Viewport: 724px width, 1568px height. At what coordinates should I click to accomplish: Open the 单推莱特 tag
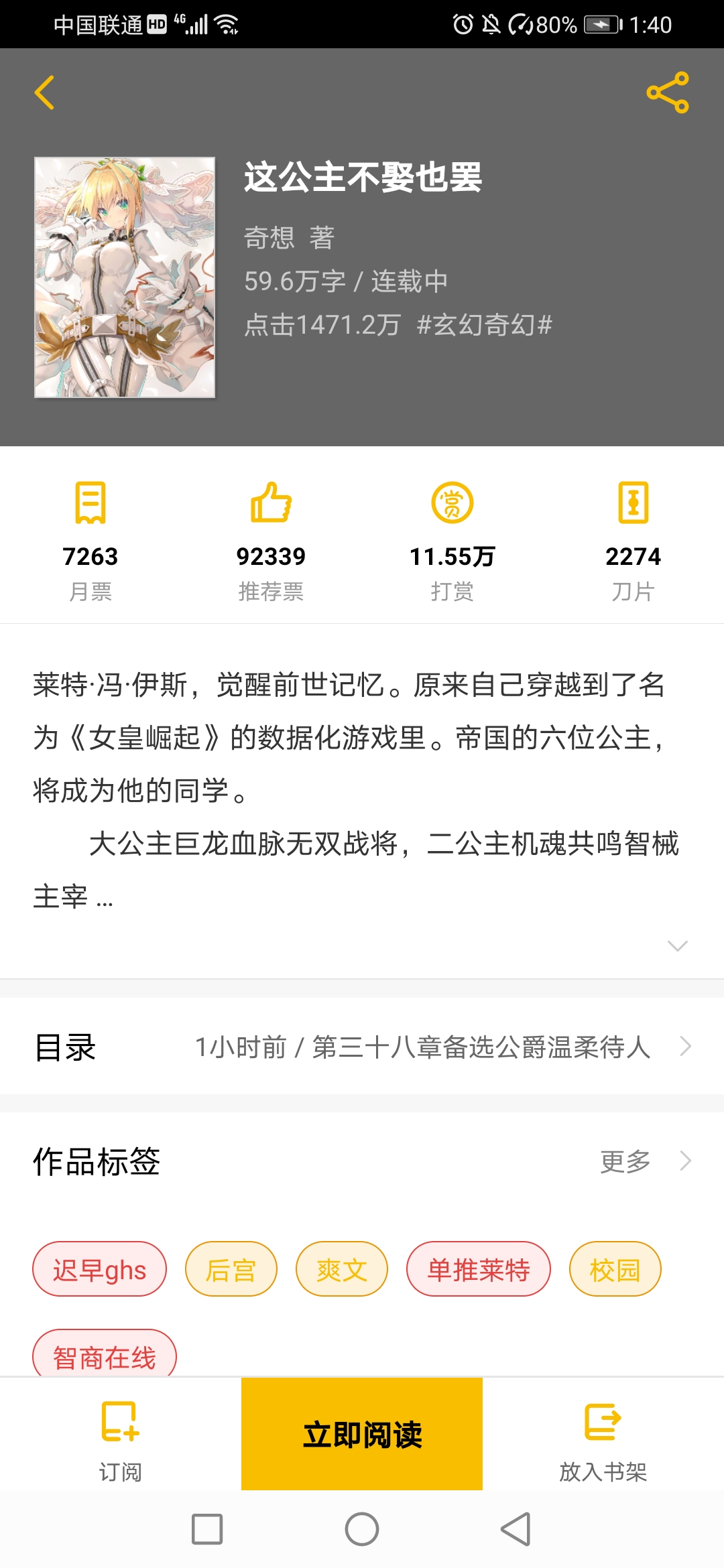click(479, 1270)
